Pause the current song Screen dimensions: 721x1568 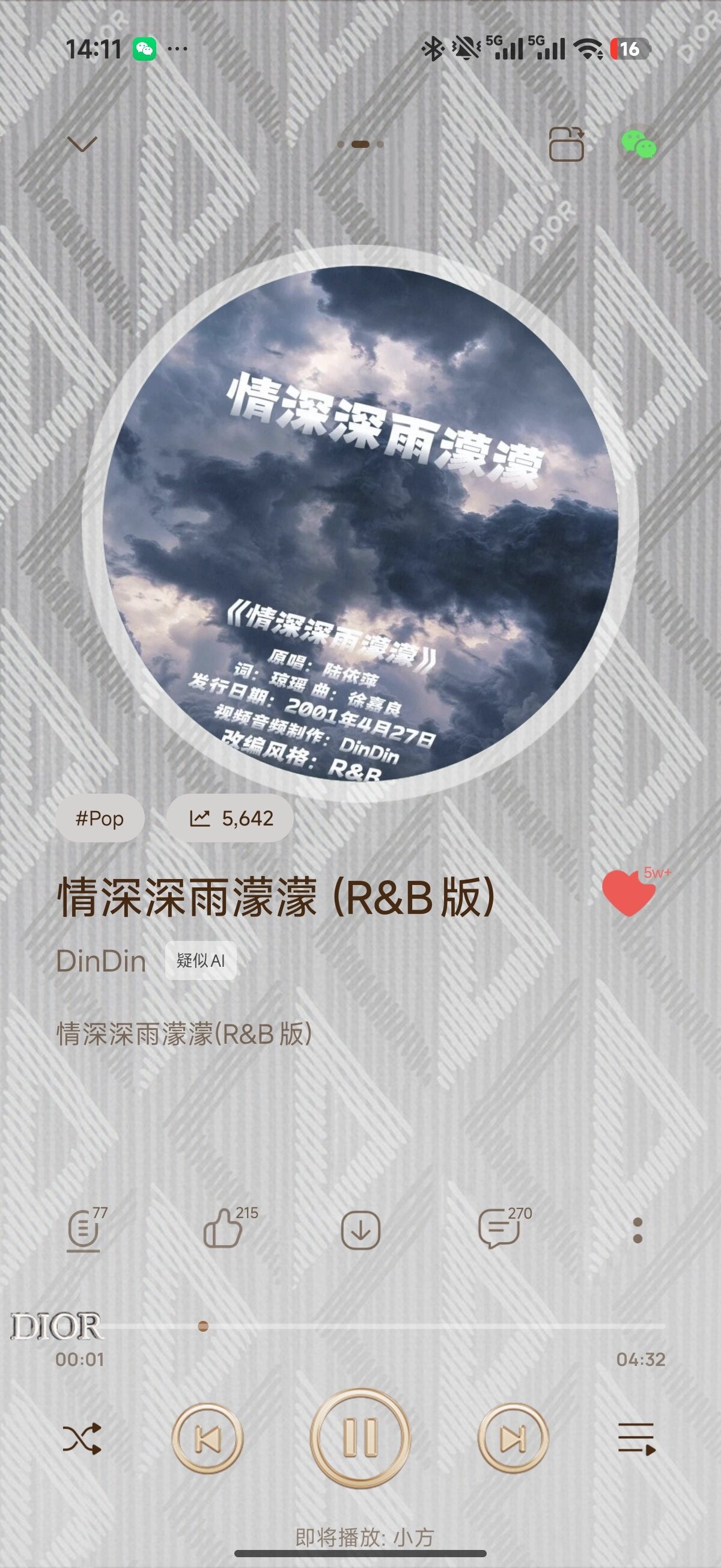coord(360,1438)
